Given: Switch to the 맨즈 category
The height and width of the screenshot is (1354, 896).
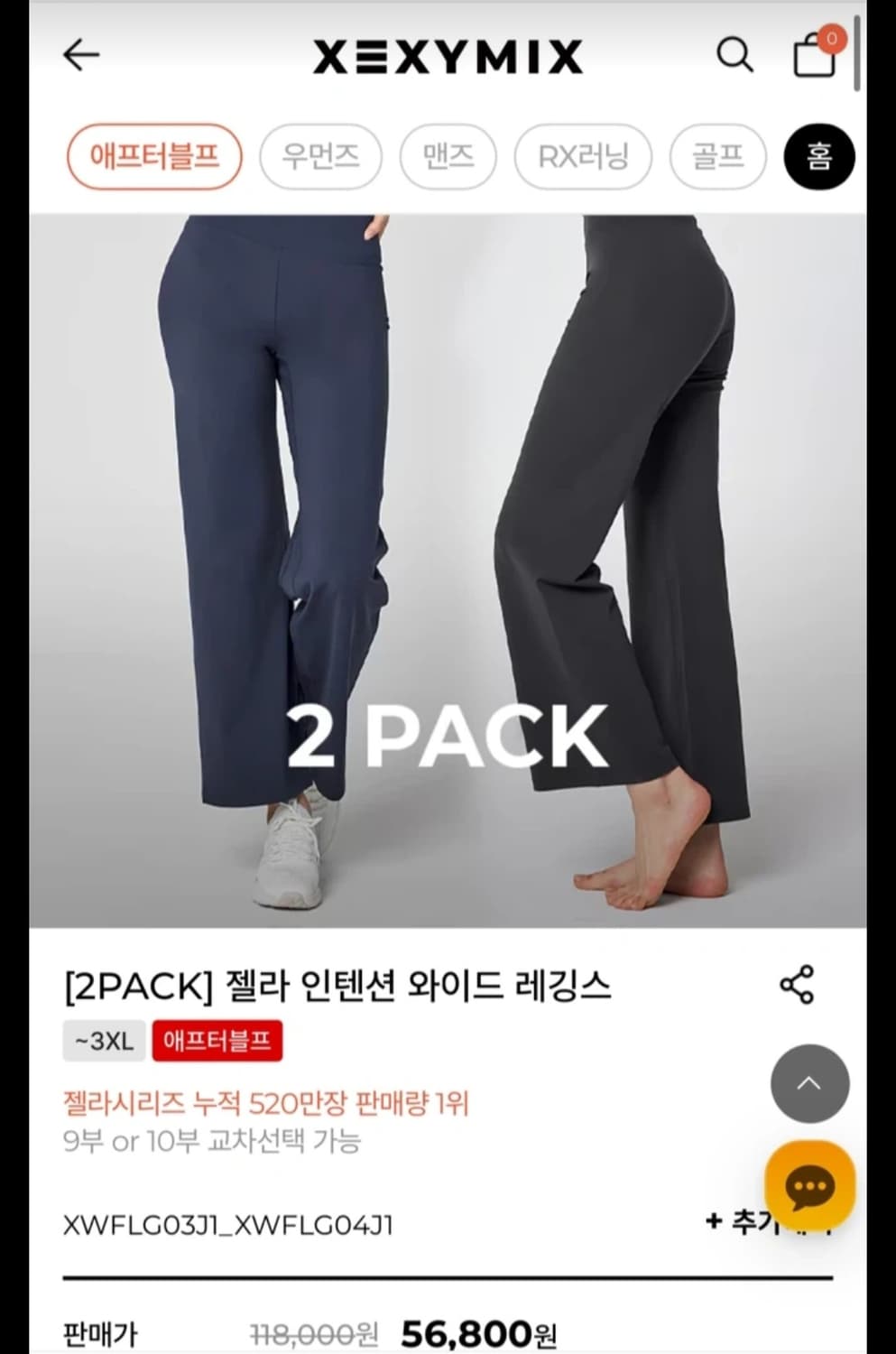Looking at the screenshot, I should click(448, 156).
